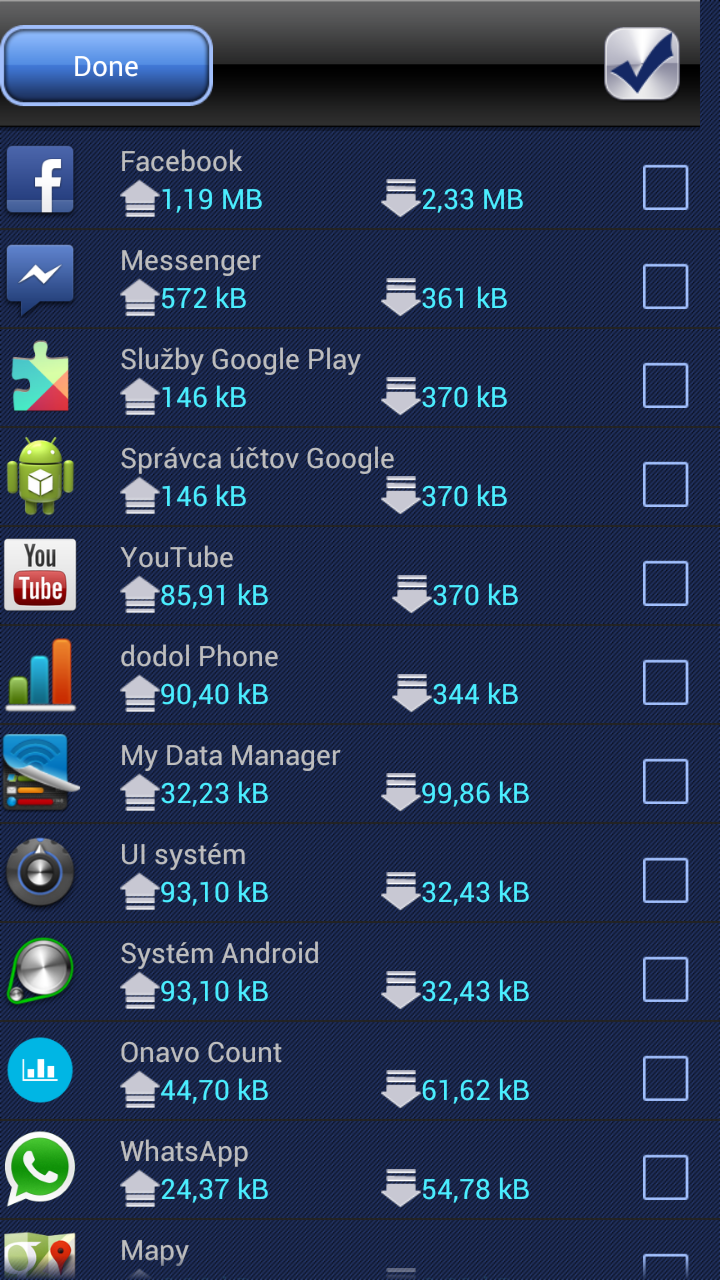Tick the WhatsApp checkbox
The image size is (720, 1280).
[665, 1177]
